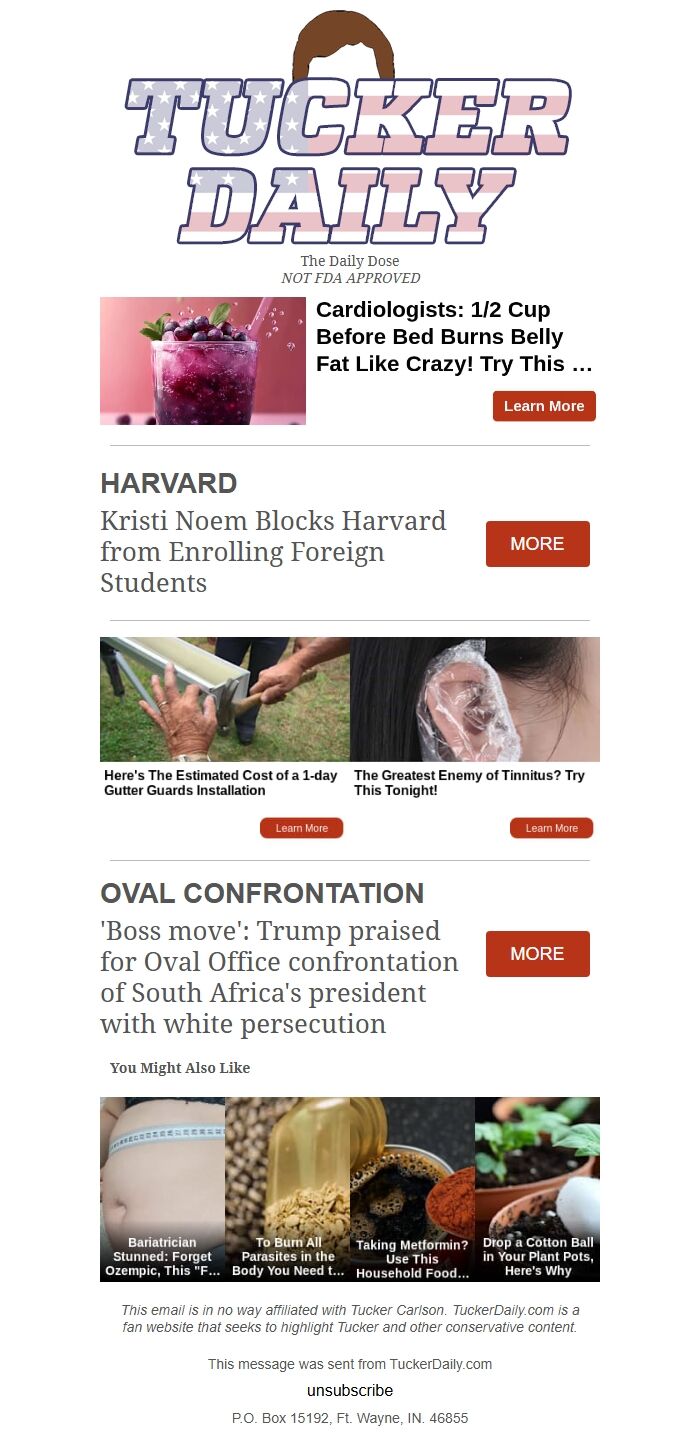
Task: Open Kristi Noem Blocks Harvard headline
Action: click(273, 551)
